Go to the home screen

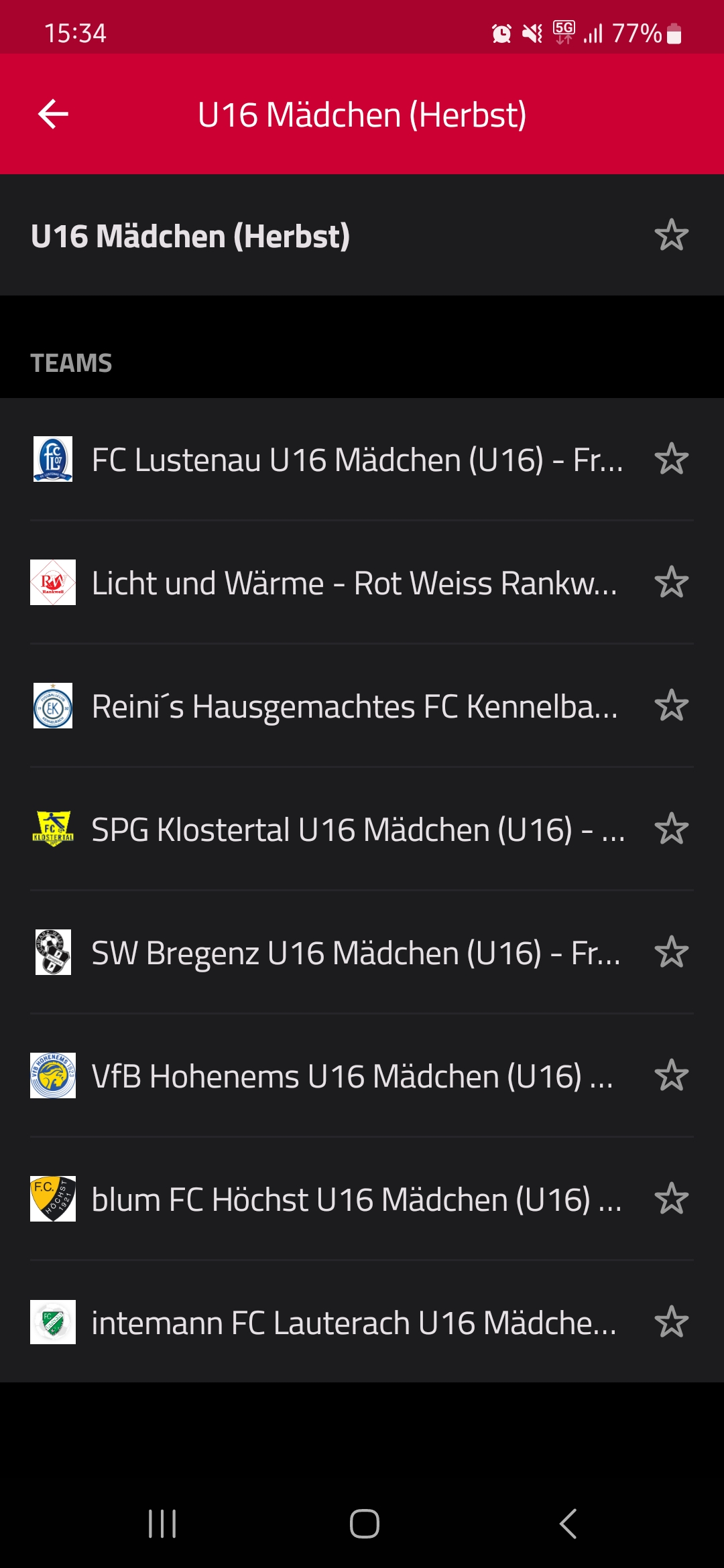tap(364, 1524)
